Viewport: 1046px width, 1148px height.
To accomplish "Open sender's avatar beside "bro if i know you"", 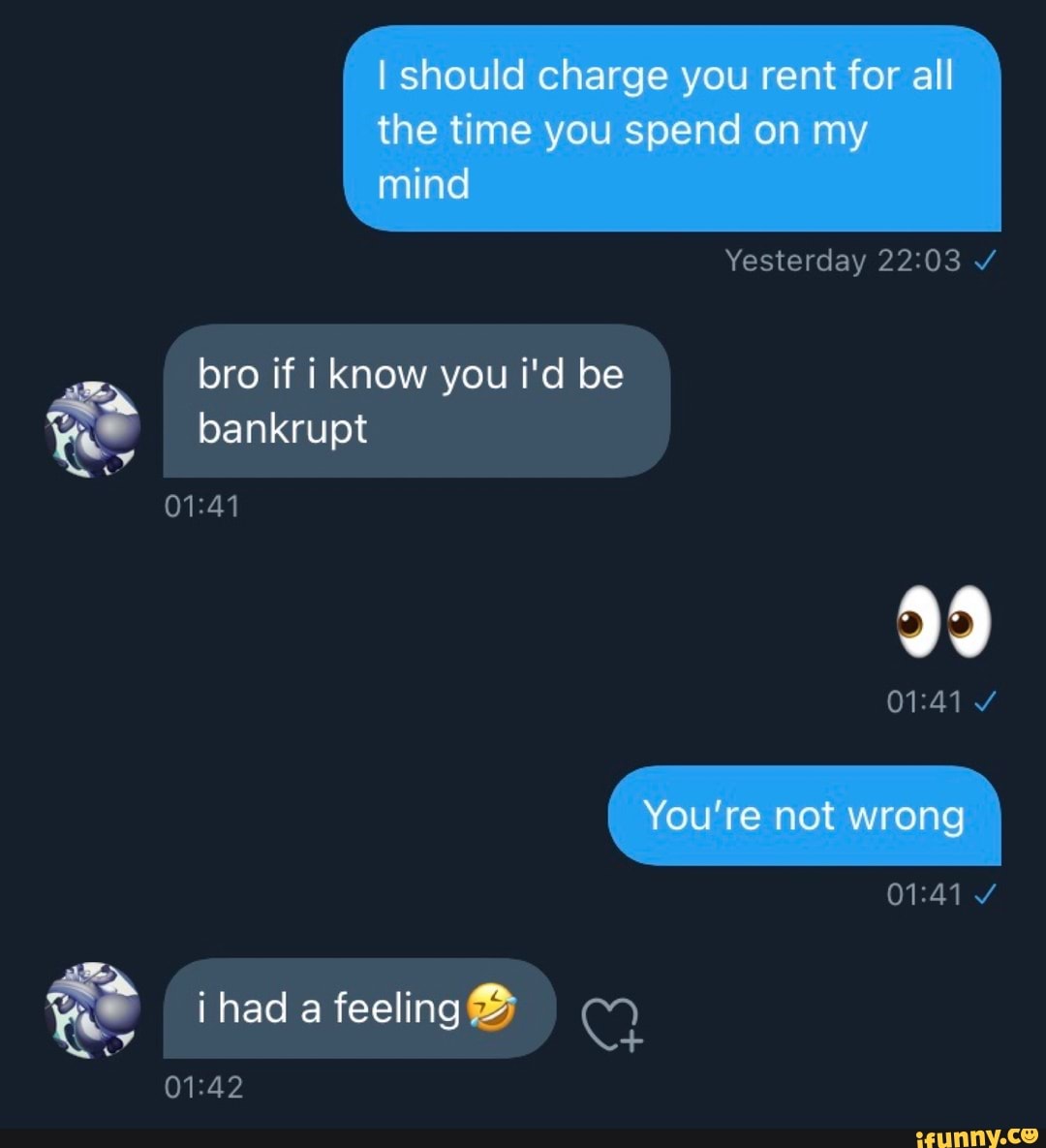I will point(93,428).
